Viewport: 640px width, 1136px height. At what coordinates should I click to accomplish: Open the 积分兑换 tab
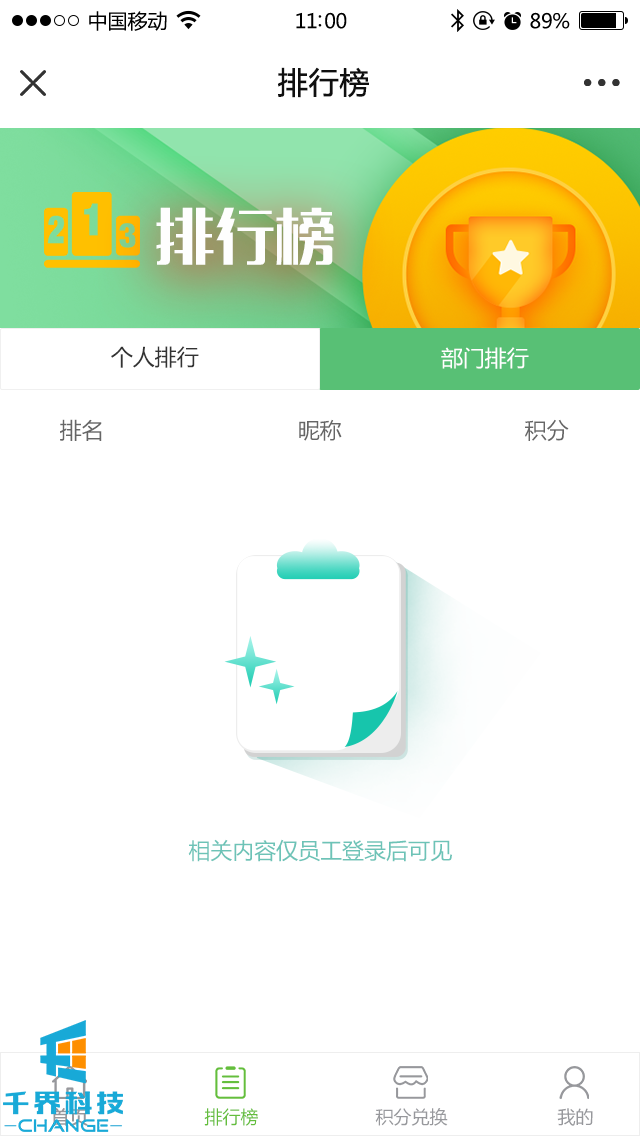point(410,1095)
